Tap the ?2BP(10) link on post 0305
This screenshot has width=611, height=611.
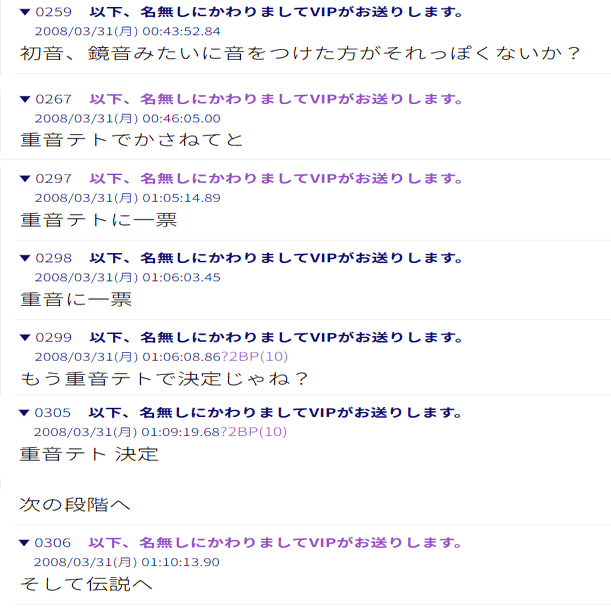(x=254, y=432)
